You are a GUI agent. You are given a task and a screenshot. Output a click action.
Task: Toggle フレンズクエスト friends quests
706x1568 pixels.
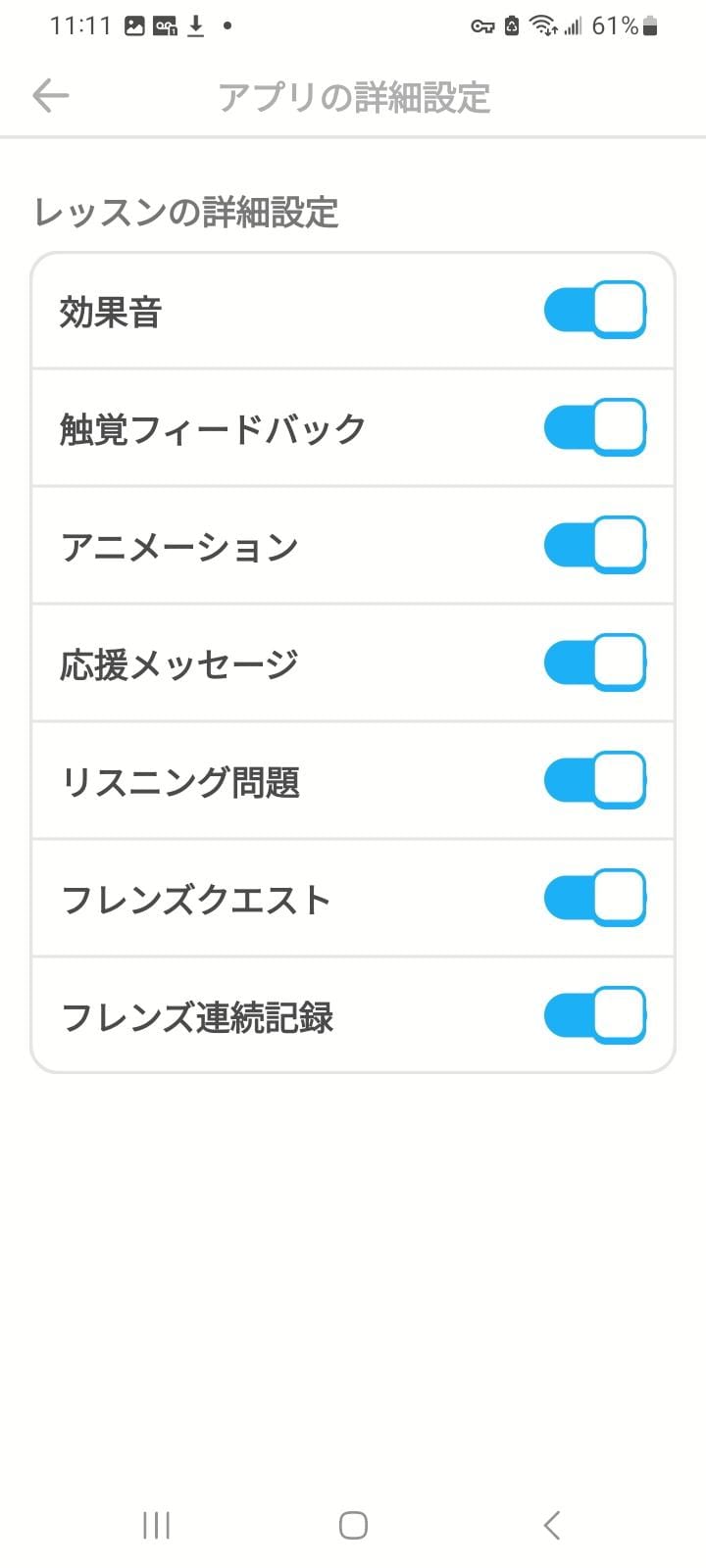click(x=594, y=897)
